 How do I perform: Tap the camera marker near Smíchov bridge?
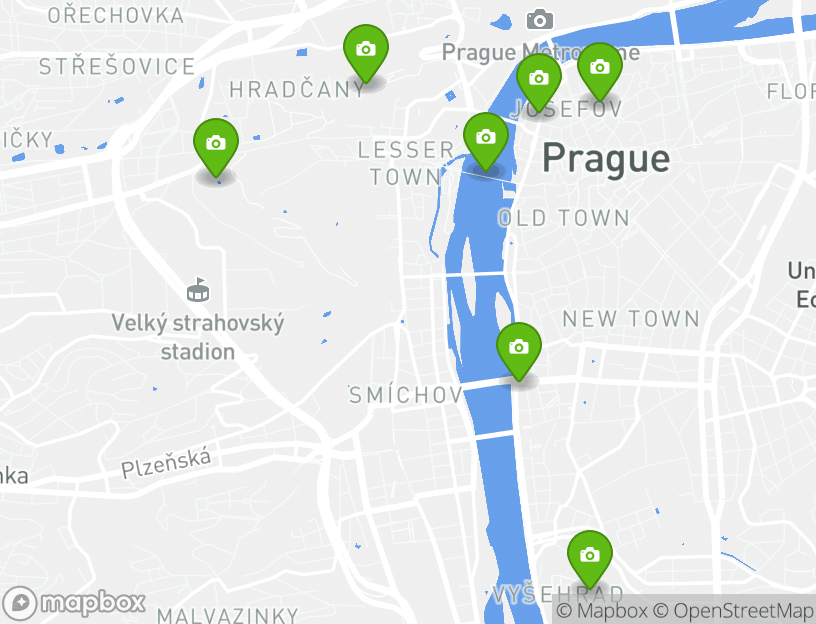coord(519,348)
